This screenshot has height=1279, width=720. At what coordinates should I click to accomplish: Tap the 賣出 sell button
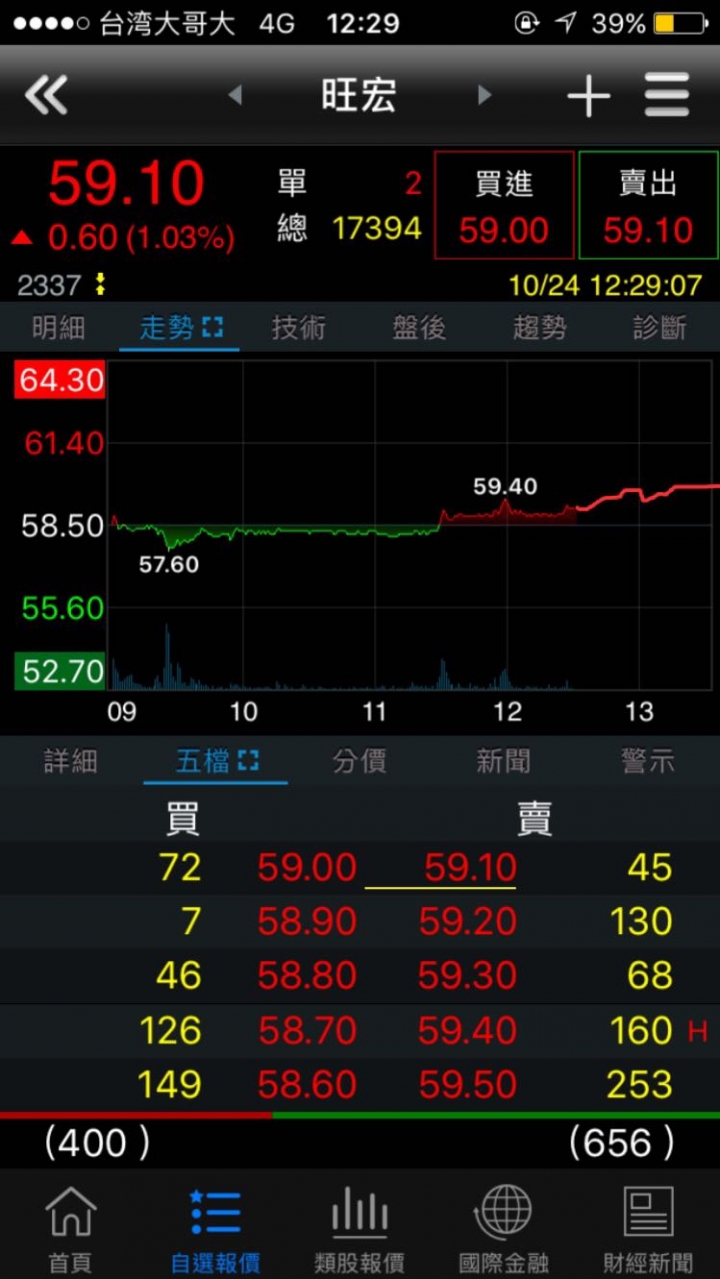point(648,206)
